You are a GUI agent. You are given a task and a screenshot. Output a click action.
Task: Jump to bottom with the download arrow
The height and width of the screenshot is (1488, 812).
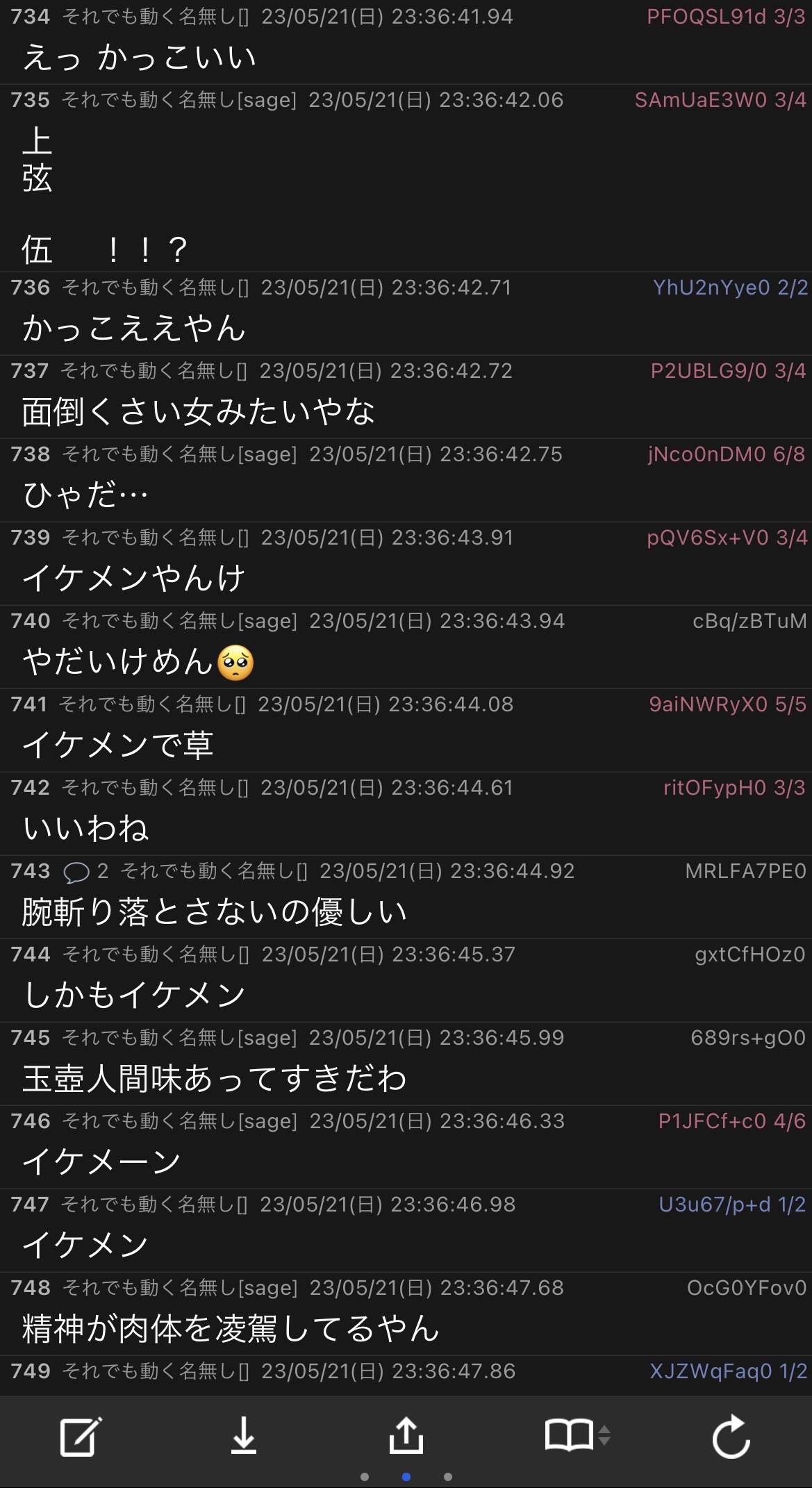(244, 1436)
